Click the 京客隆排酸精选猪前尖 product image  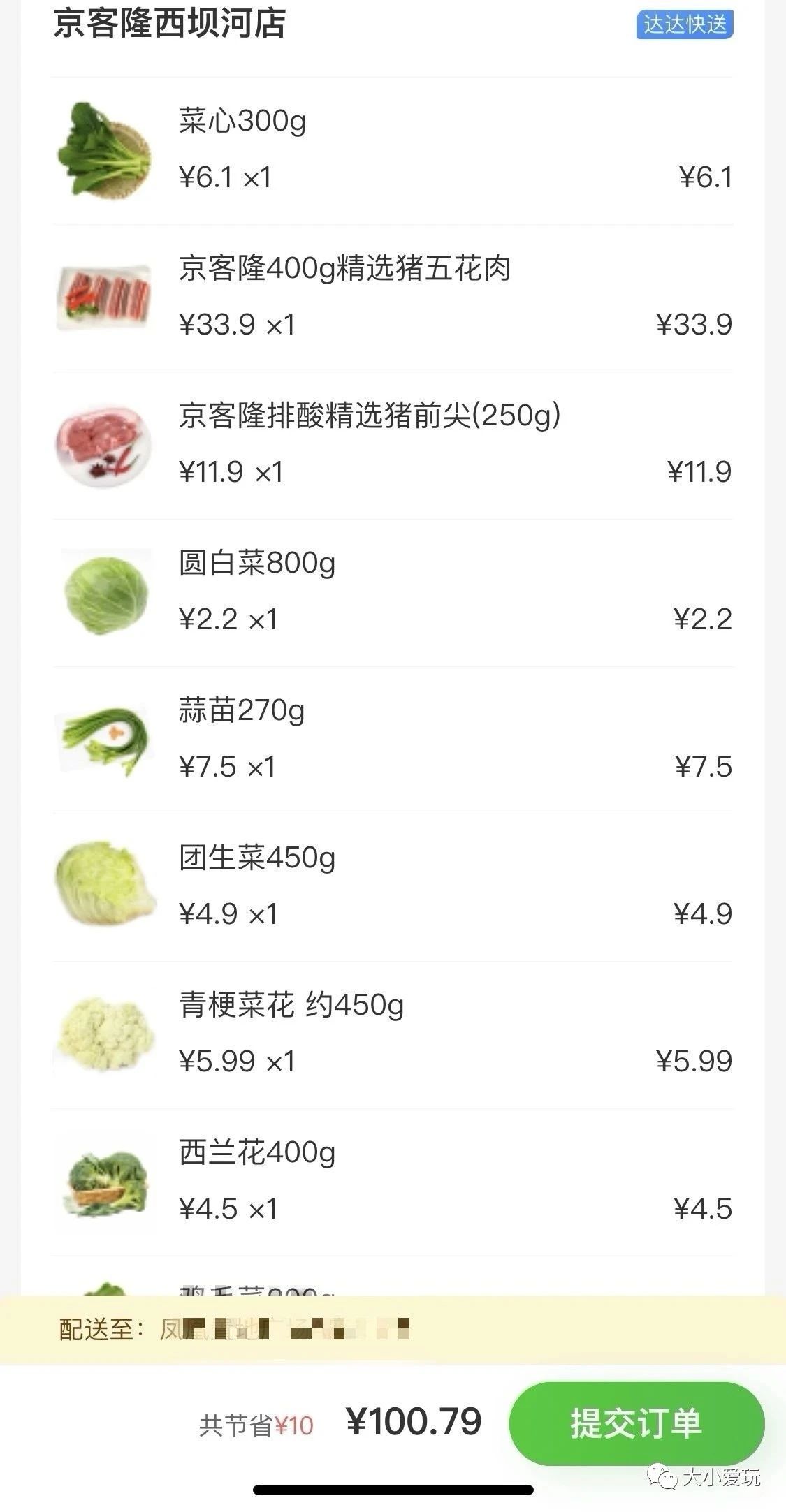click(x=103, y=443)
